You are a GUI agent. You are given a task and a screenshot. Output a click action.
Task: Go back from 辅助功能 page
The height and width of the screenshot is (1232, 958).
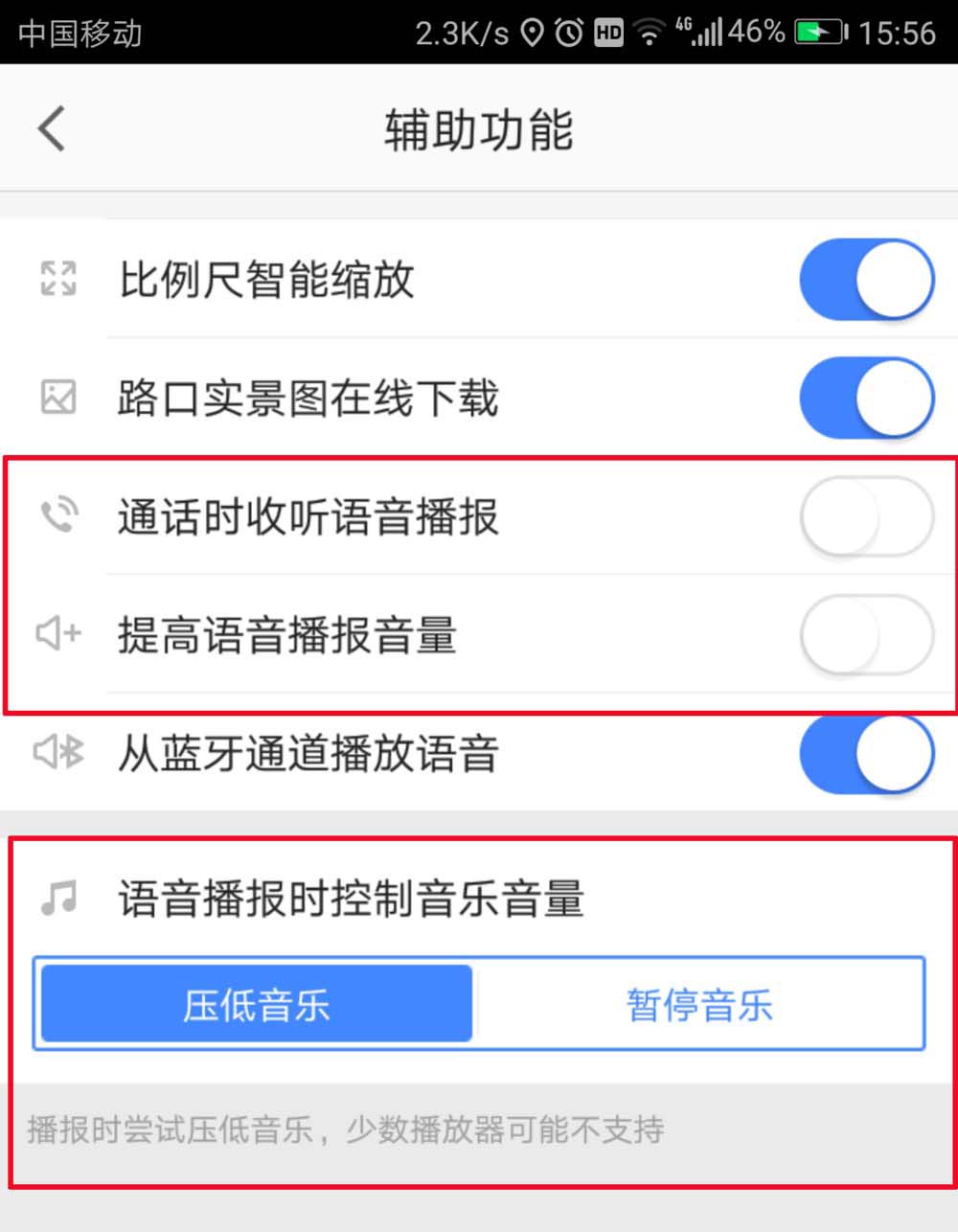pos(52,128)
